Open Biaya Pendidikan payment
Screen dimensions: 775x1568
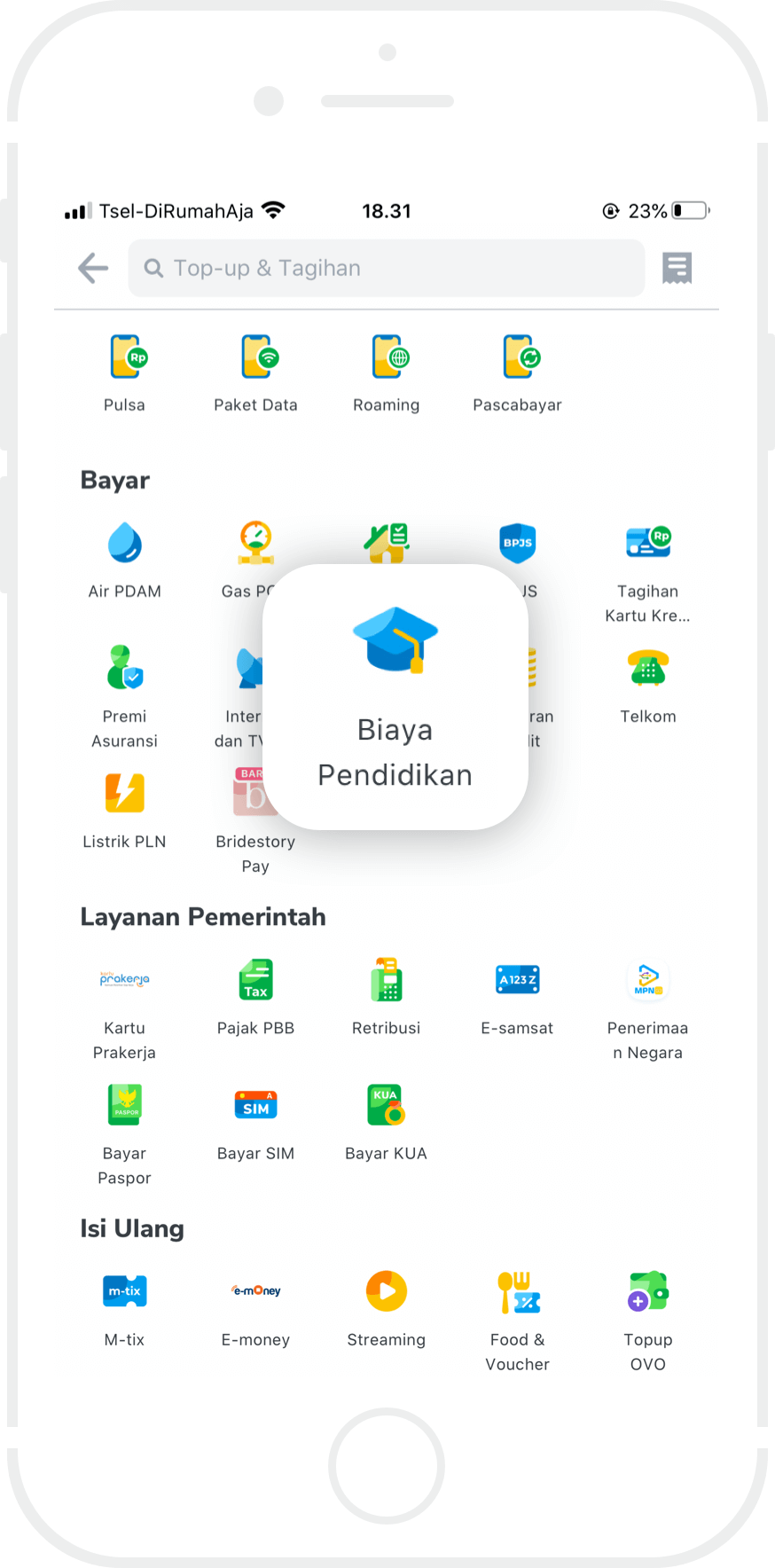pyautogui.click(x=395, y=697)
